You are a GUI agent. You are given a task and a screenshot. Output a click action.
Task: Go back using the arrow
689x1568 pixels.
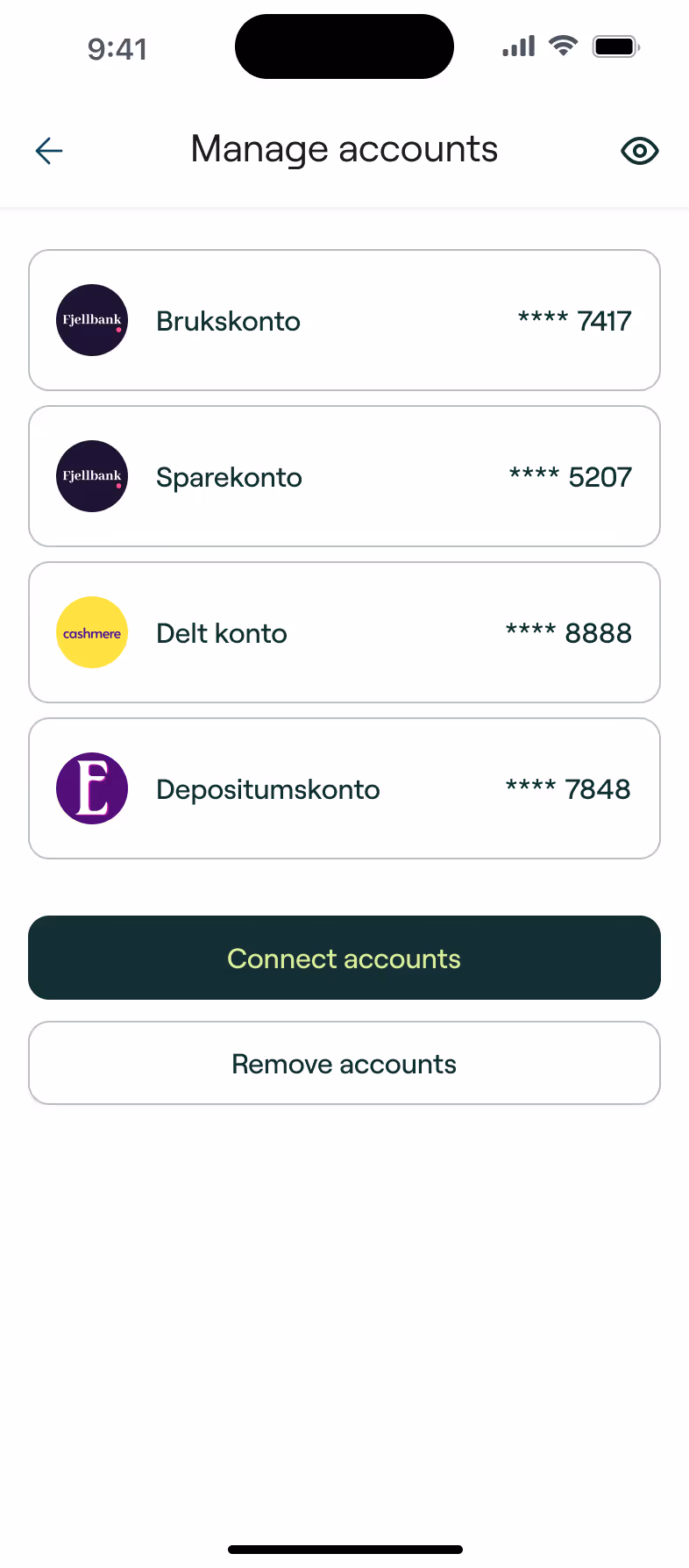[x=49, y=151]
